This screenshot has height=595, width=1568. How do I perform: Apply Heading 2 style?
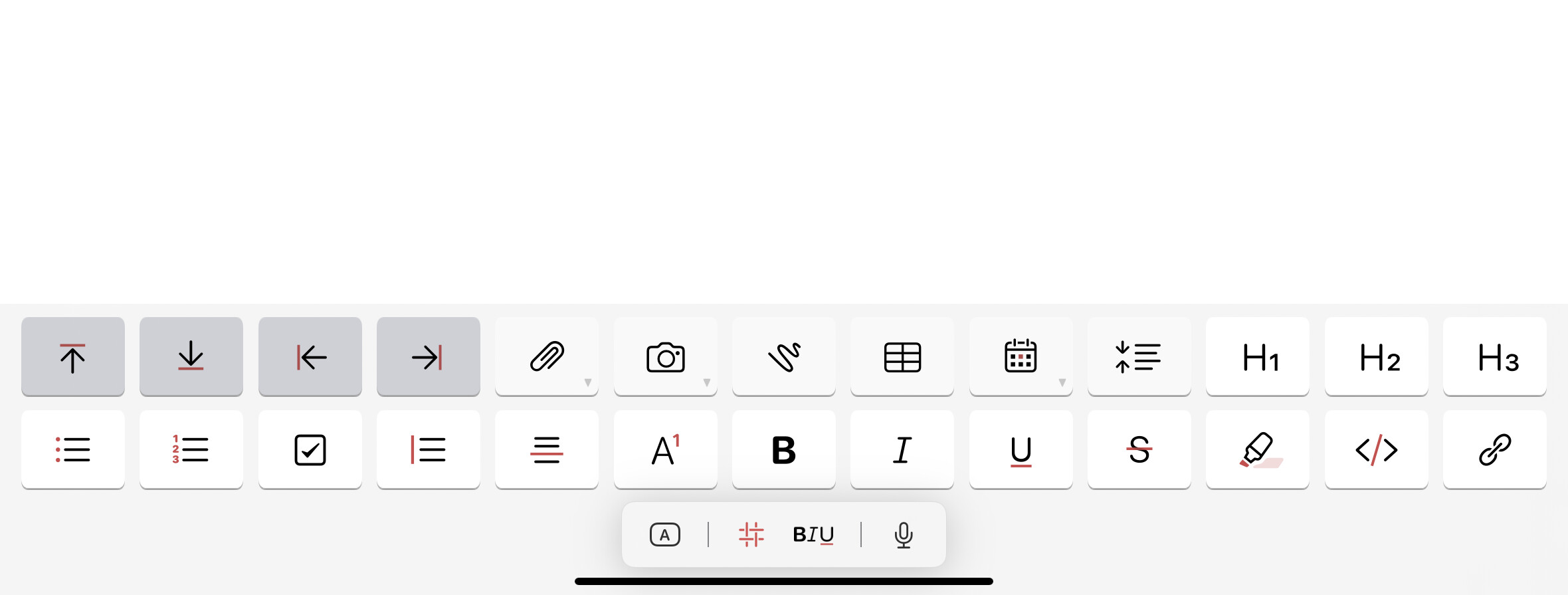1376,356
